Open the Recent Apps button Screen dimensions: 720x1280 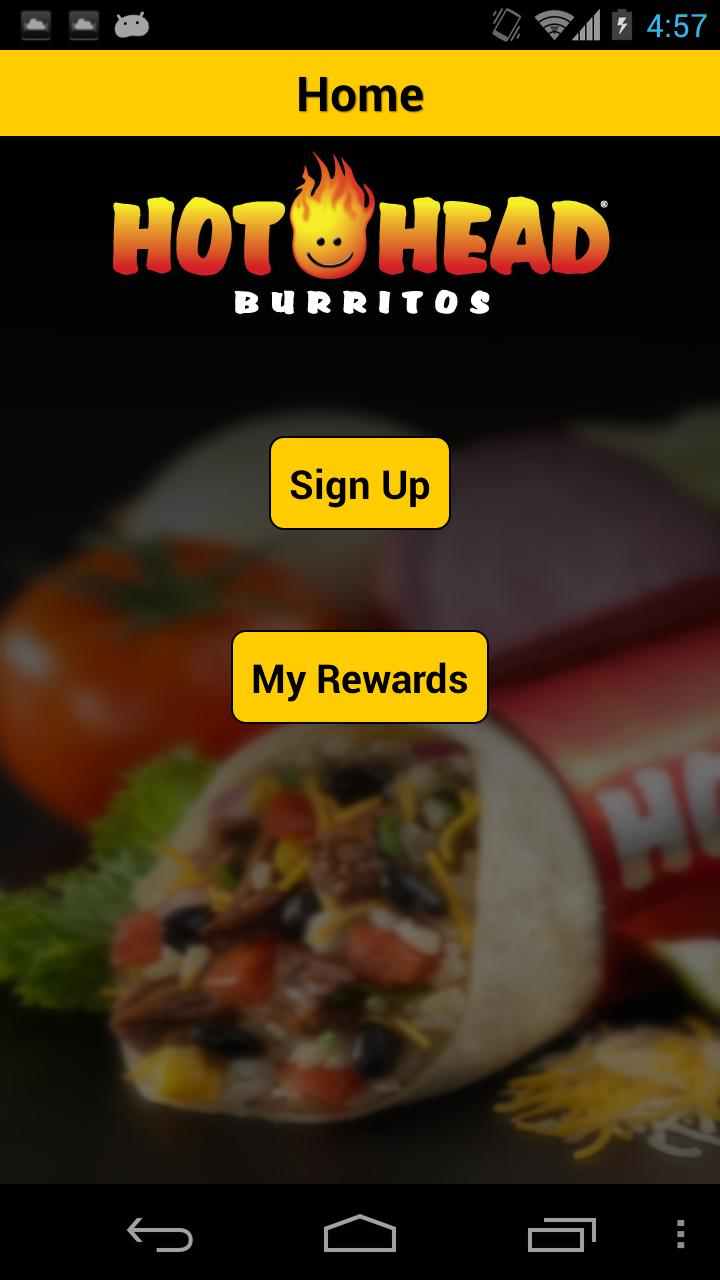tap(561, 1237)
